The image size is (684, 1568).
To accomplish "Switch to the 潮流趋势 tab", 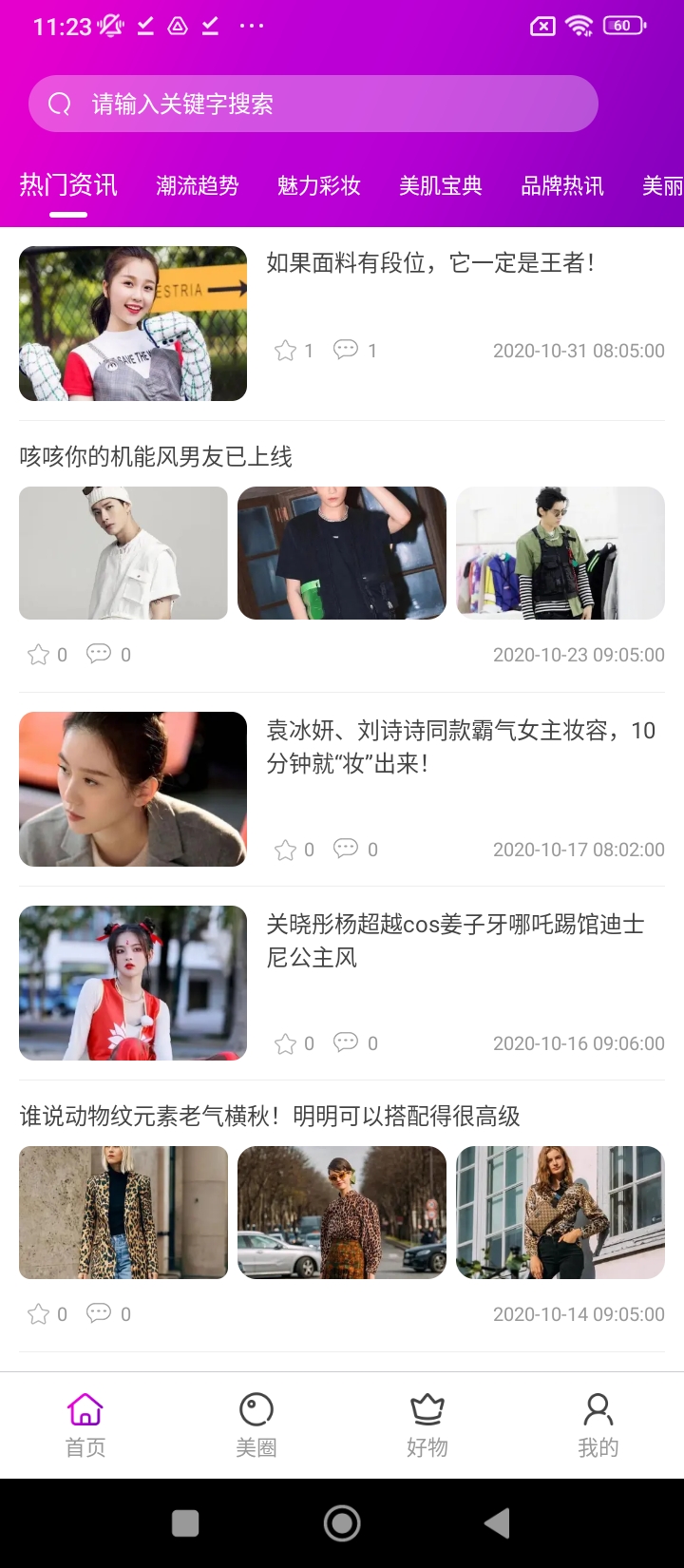I will pyautogui.click(x=197, y=185).
